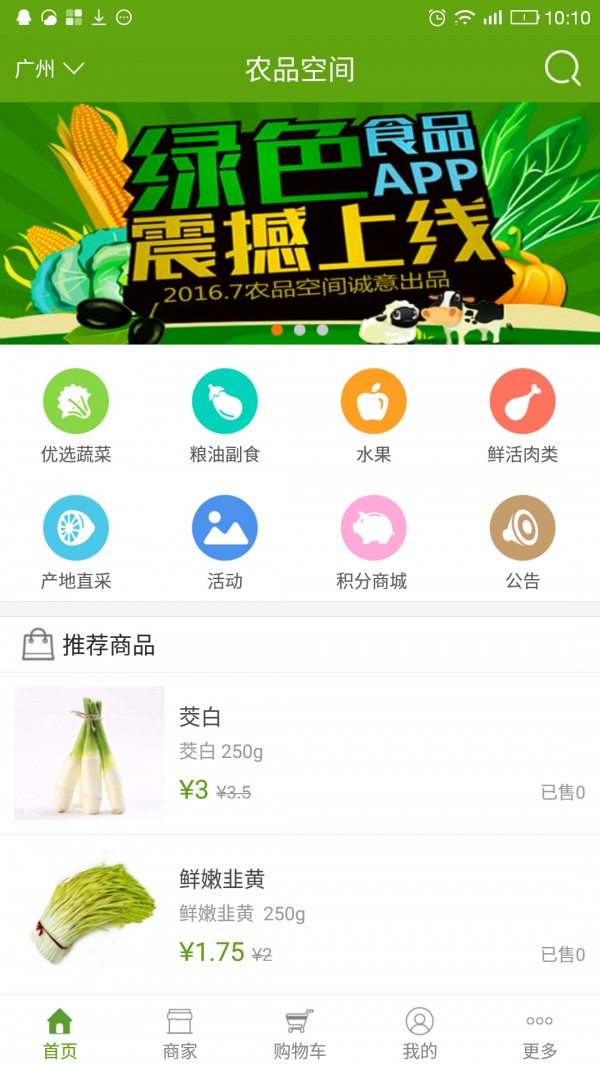This screenshot has height=1067, width=600.
Task: Go to 产地直采 section
Action: click(x=76, y=543)
